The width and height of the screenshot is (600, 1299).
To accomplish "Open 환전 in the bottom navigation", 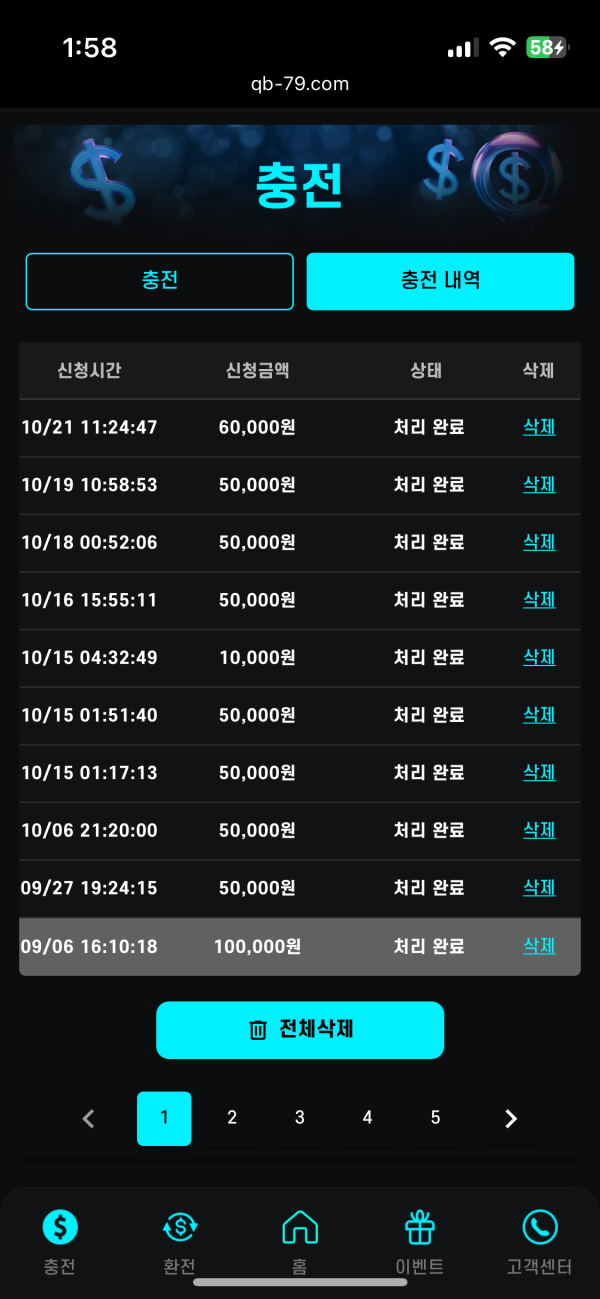I will [x=180, y=1242].
